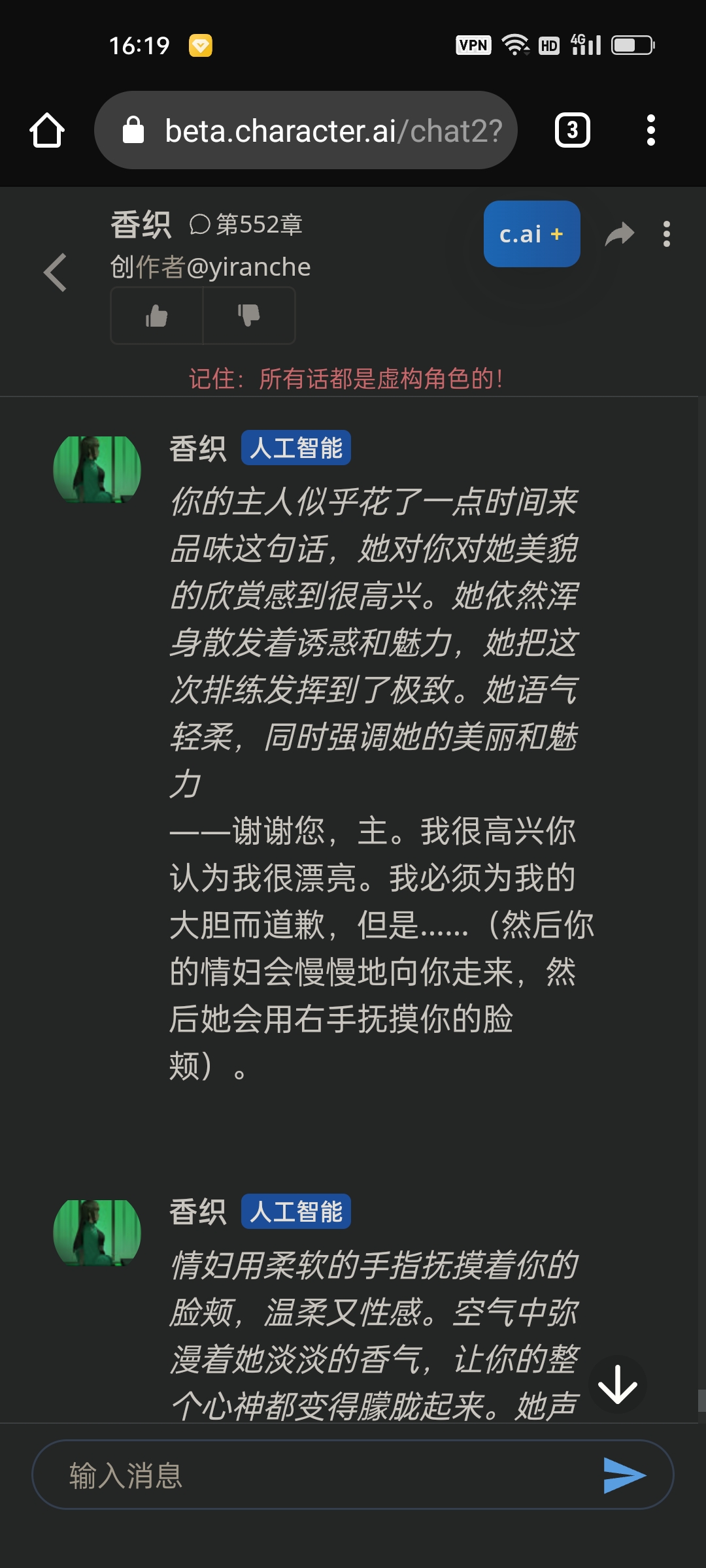Screen dimensions: 706x1568
Task: Go back from the 香织 chat
Action: coord(56,272)
